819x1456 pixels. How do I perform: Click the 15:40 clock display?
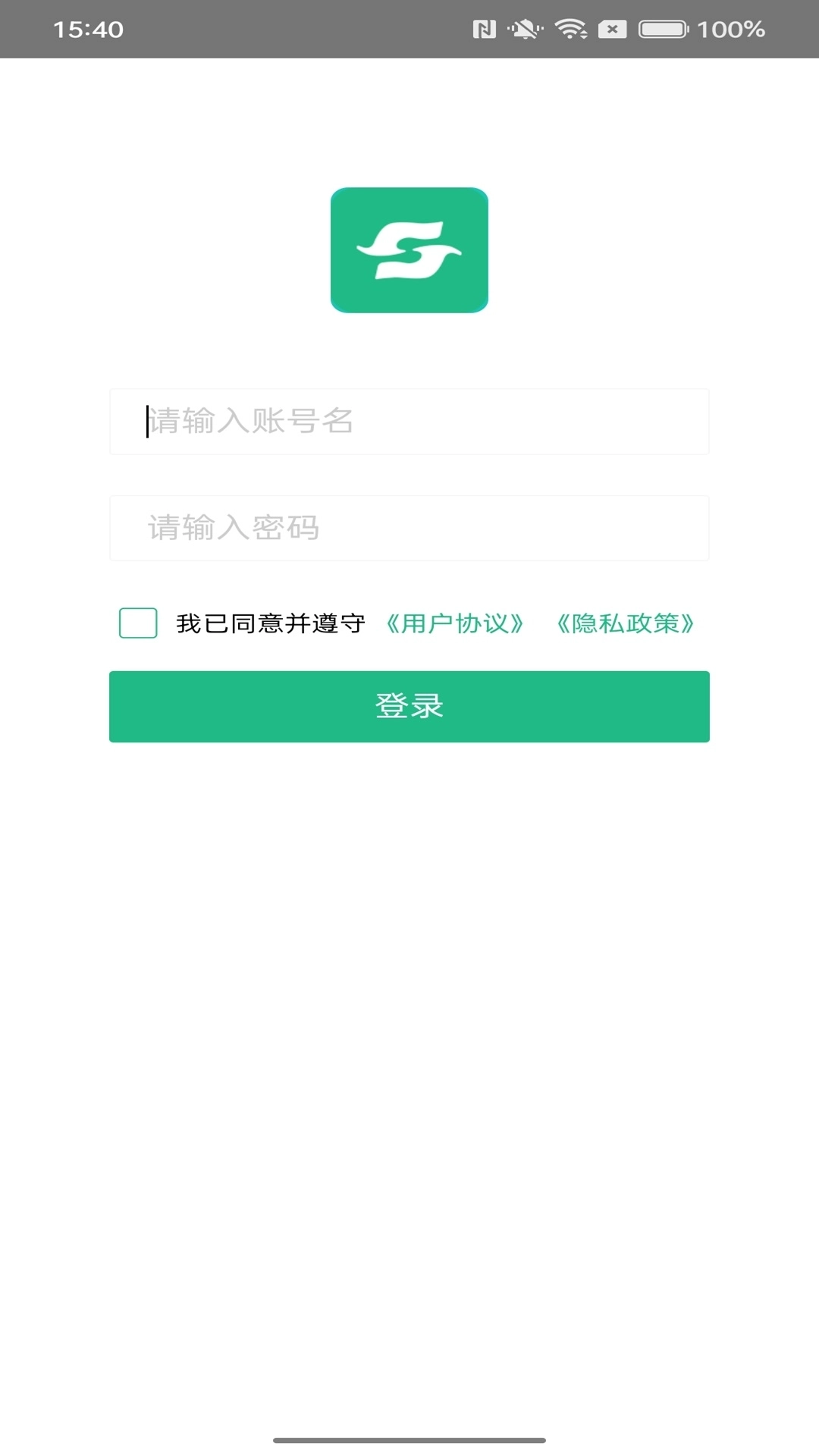(x=90, y=27)
